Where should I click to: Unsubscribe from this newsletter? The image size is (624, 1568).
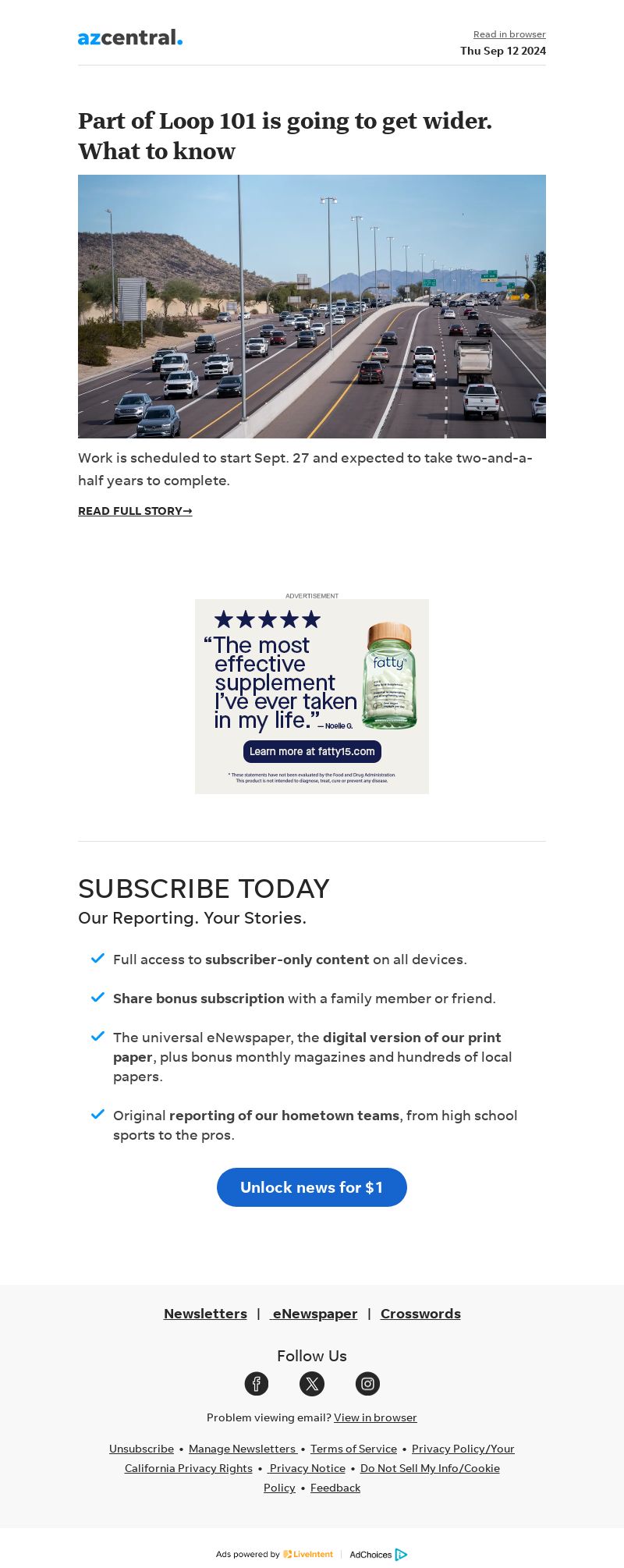point(141,1449)
